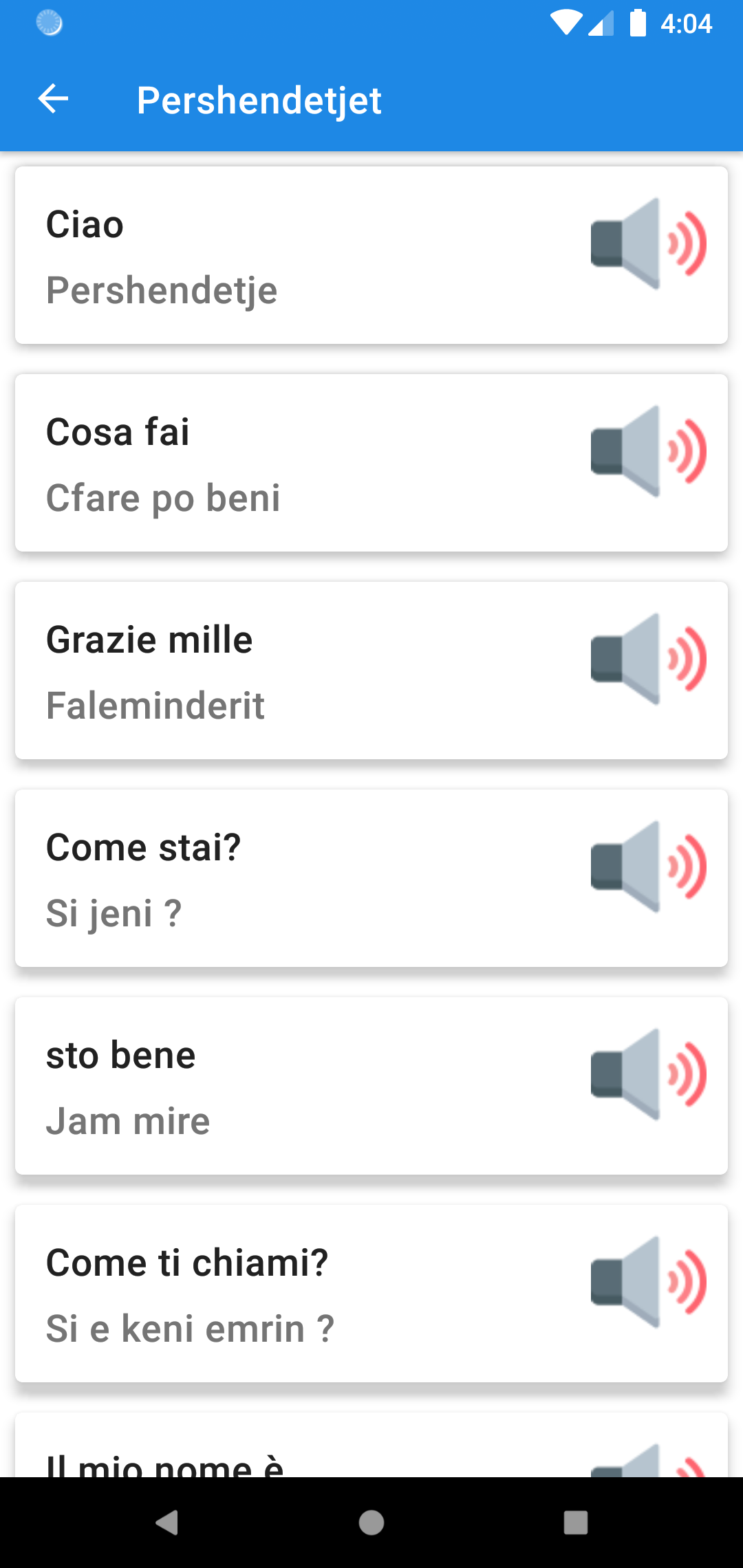Image resolution: width=743 pixels, height=1568 pixels.
Task: Listen to Grazie mille
Action: [648, 659]
